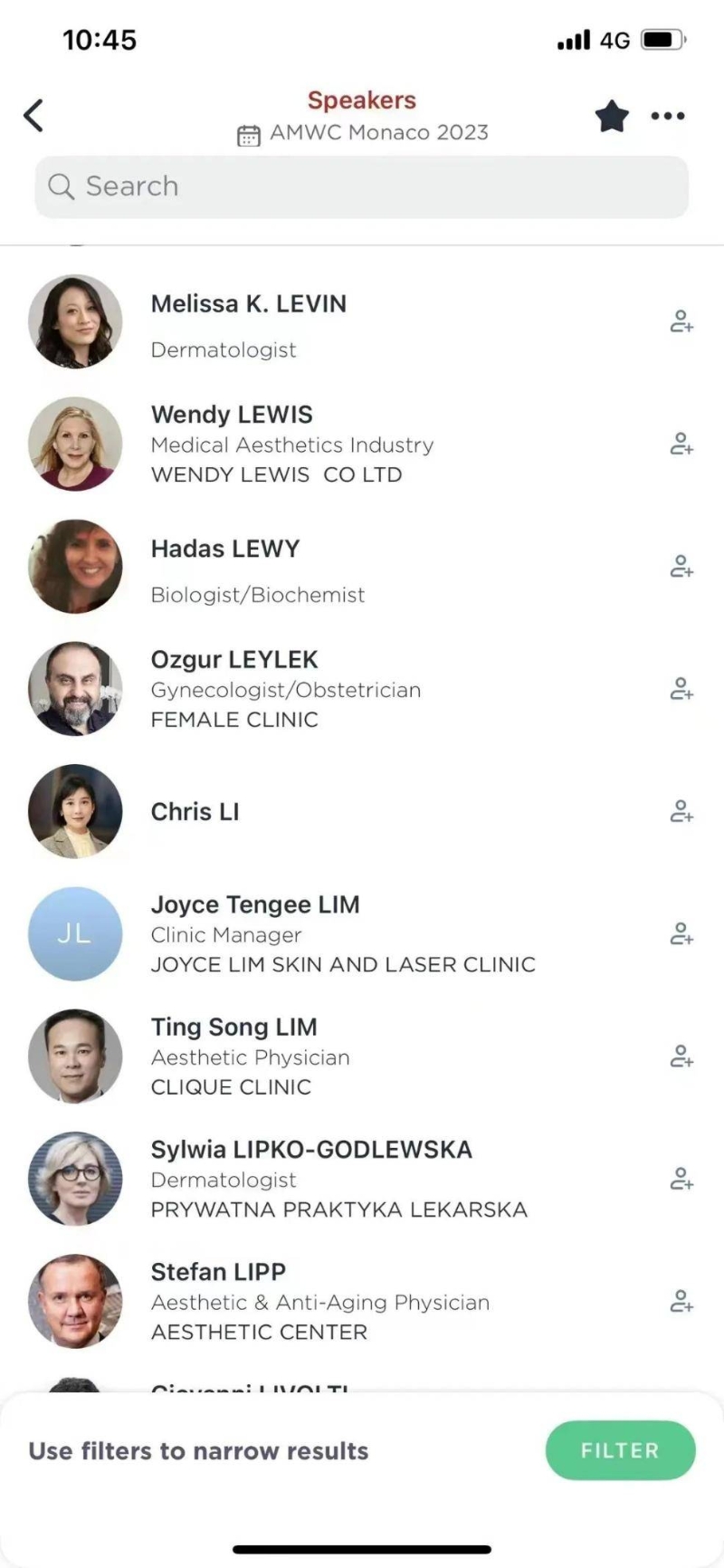Screen dimensions: 724x1568
Task: Open Wendy LEWIS speaker profile
Action: coord(232,415)
